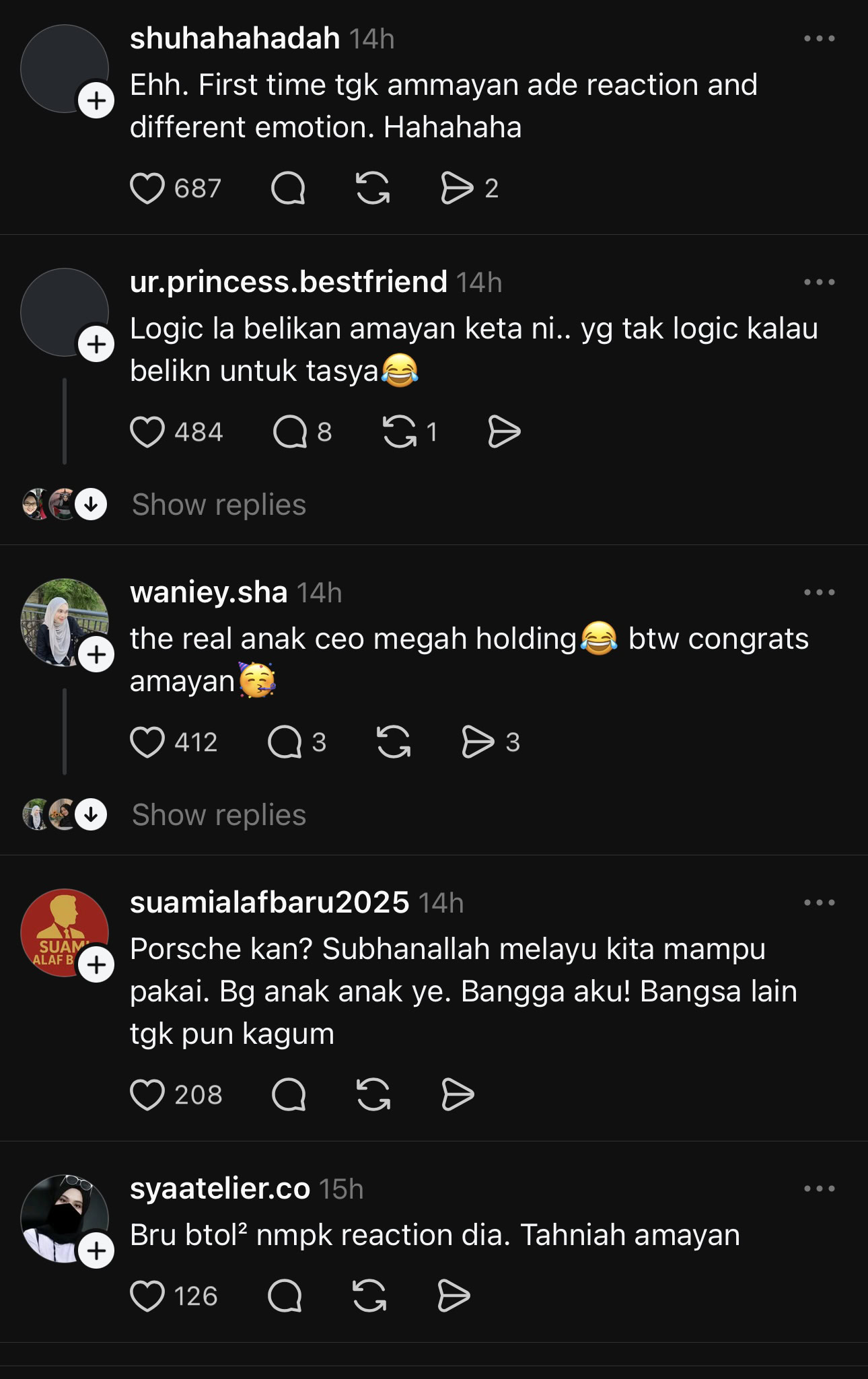
Task: Share syaatelier.co's comment
Action: coord(454,1296)
